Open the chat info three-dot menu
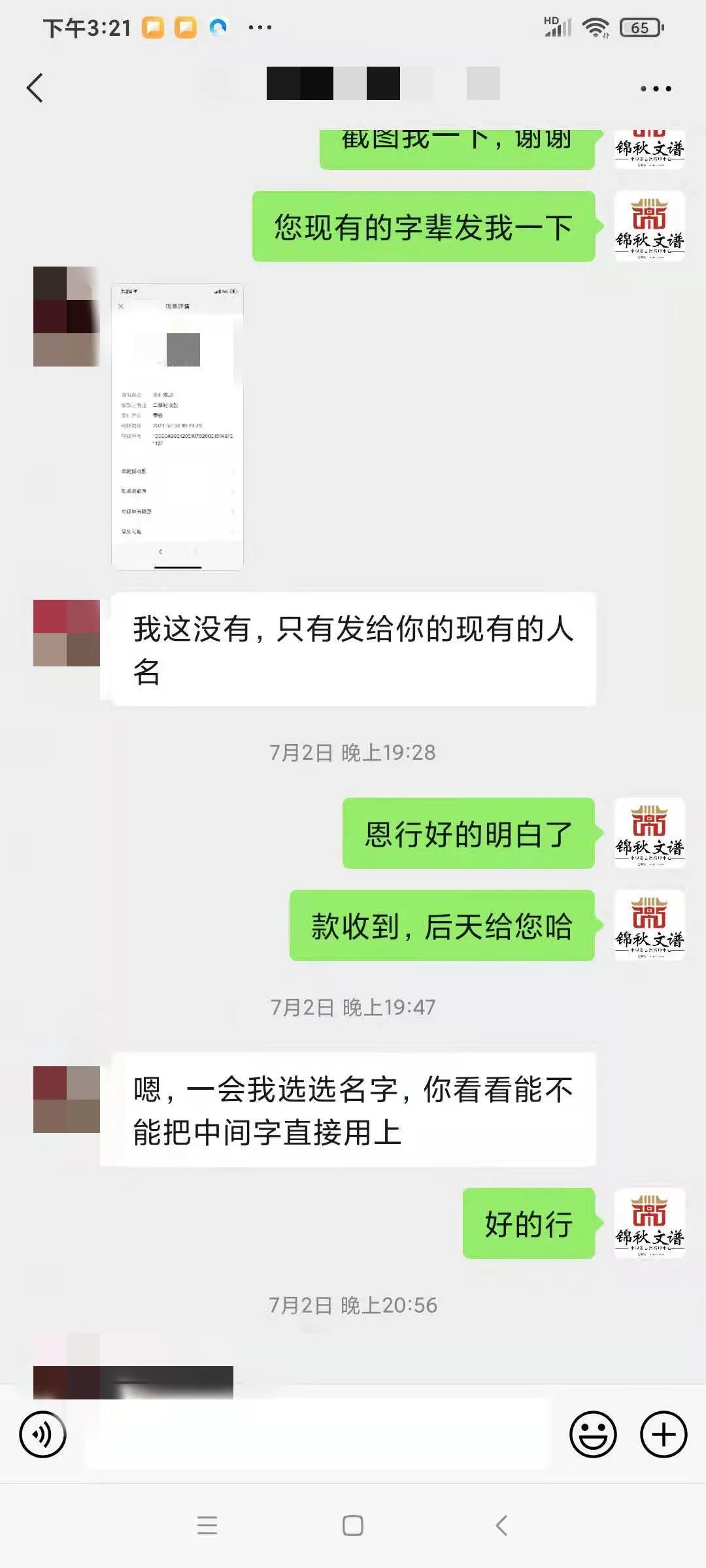The image size is (706, 1568). (x=655, y=88)
